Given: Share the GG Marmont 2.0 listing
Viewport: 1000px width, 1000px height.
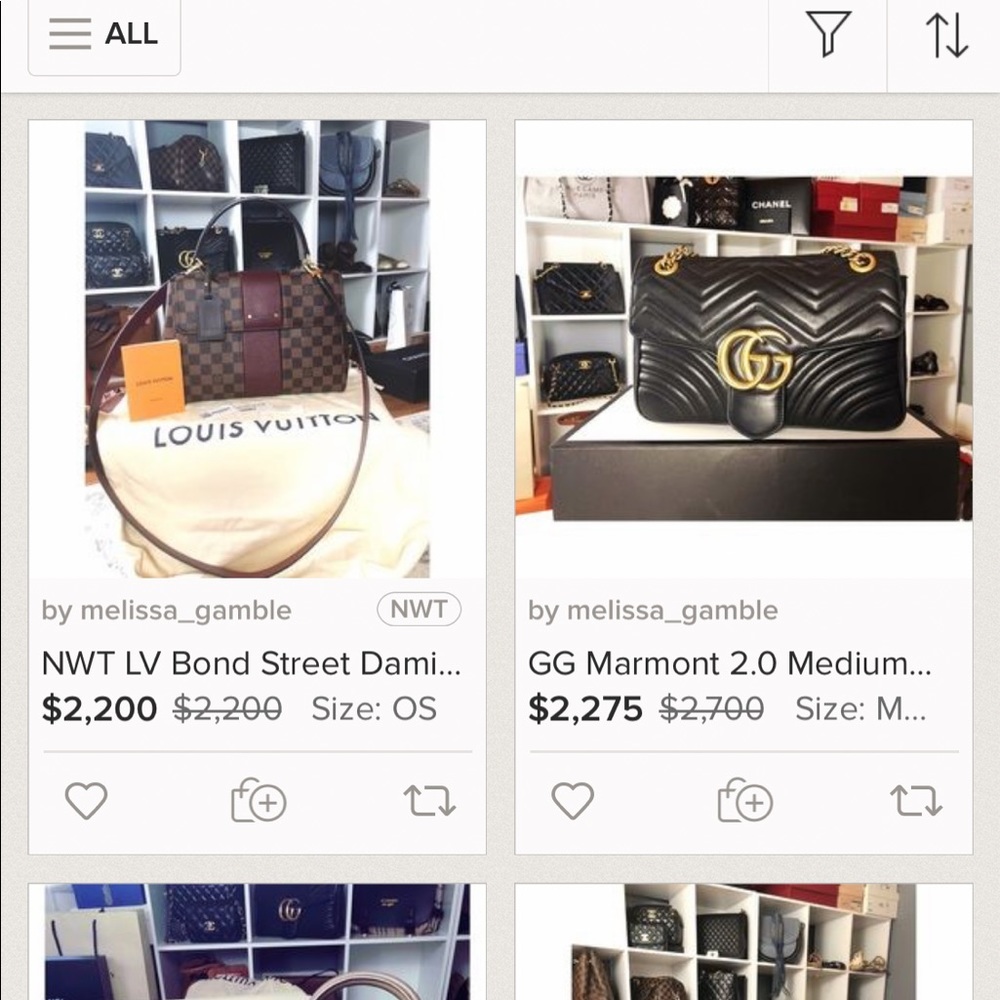Looking at the screenshot, I should tap(915, 801).
